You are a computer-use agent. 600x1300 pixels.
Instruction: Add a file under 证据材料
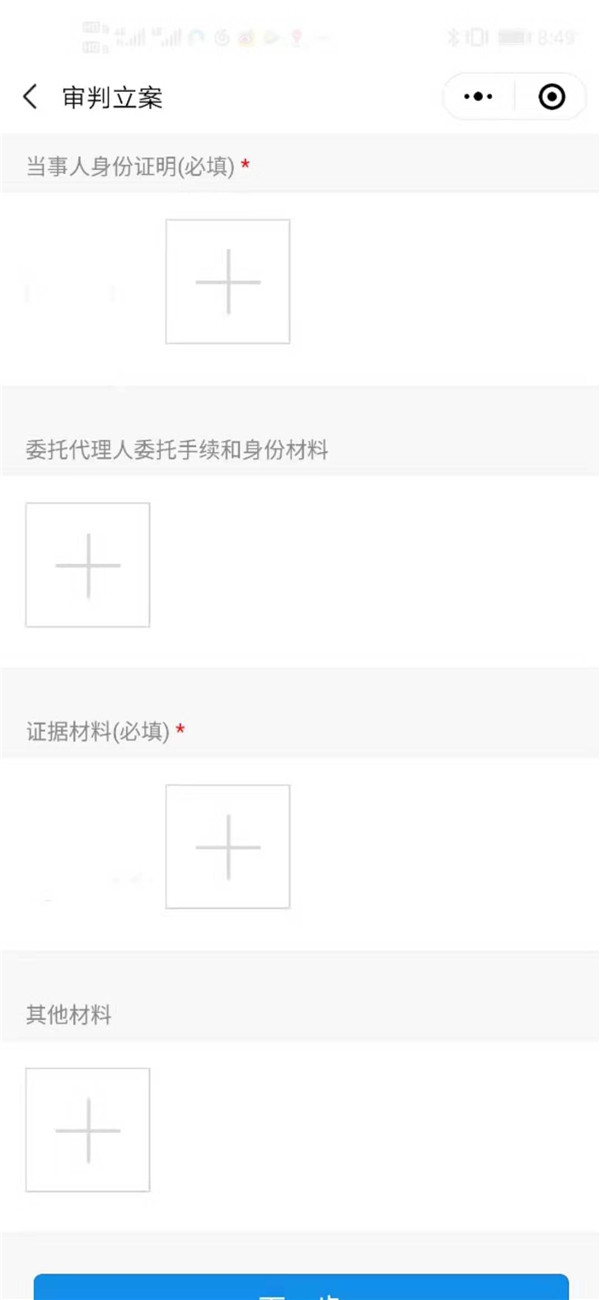(228, 847)
